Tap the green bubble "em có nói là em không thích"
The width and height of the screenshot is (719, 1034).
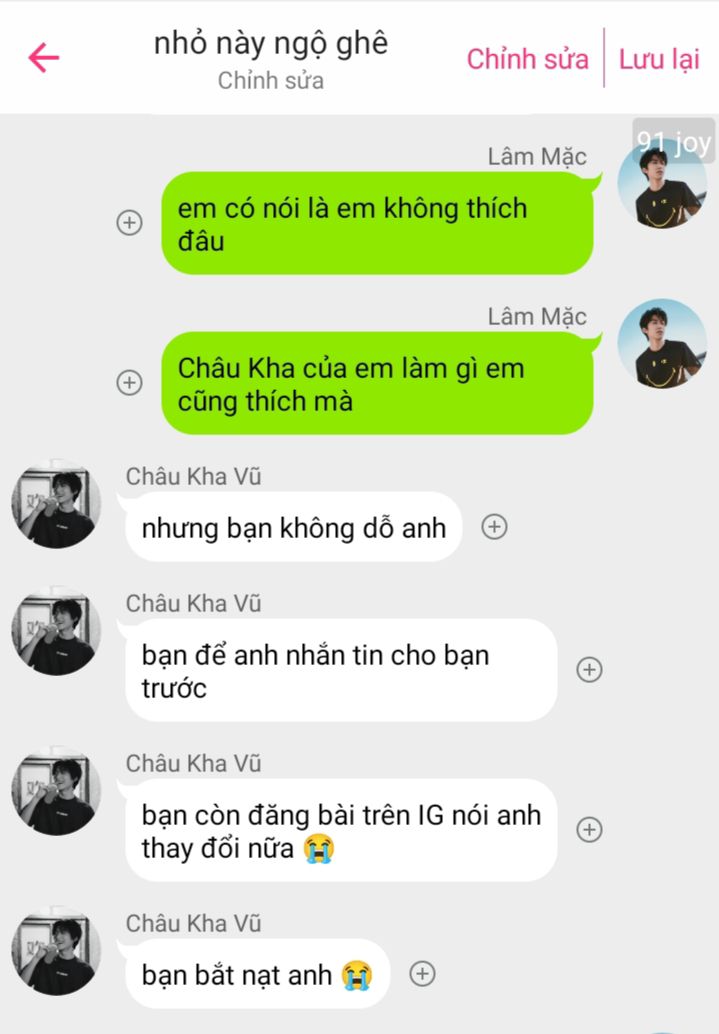coord(377,223)
